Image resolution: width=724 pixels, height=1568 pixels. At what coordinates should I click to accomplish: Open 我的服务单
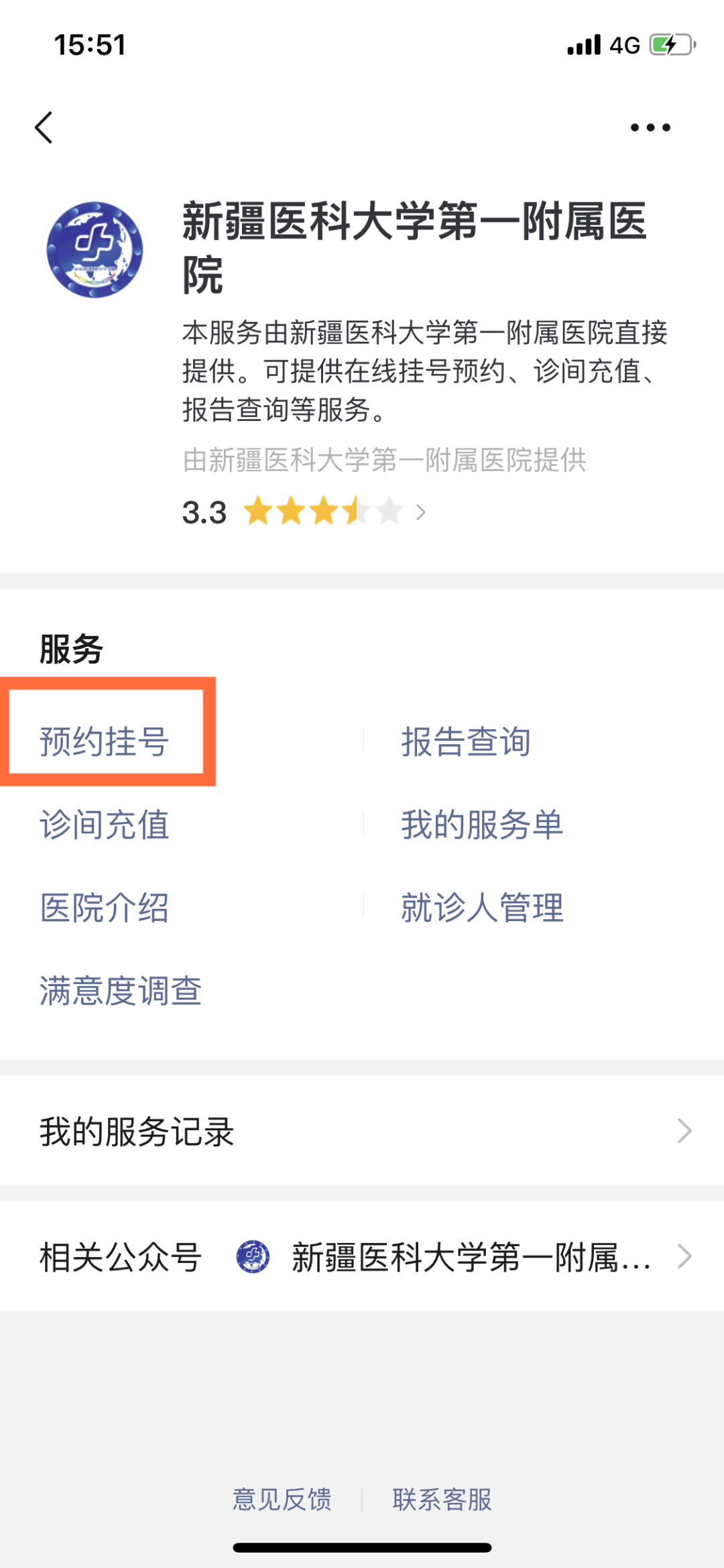point(482,825)
